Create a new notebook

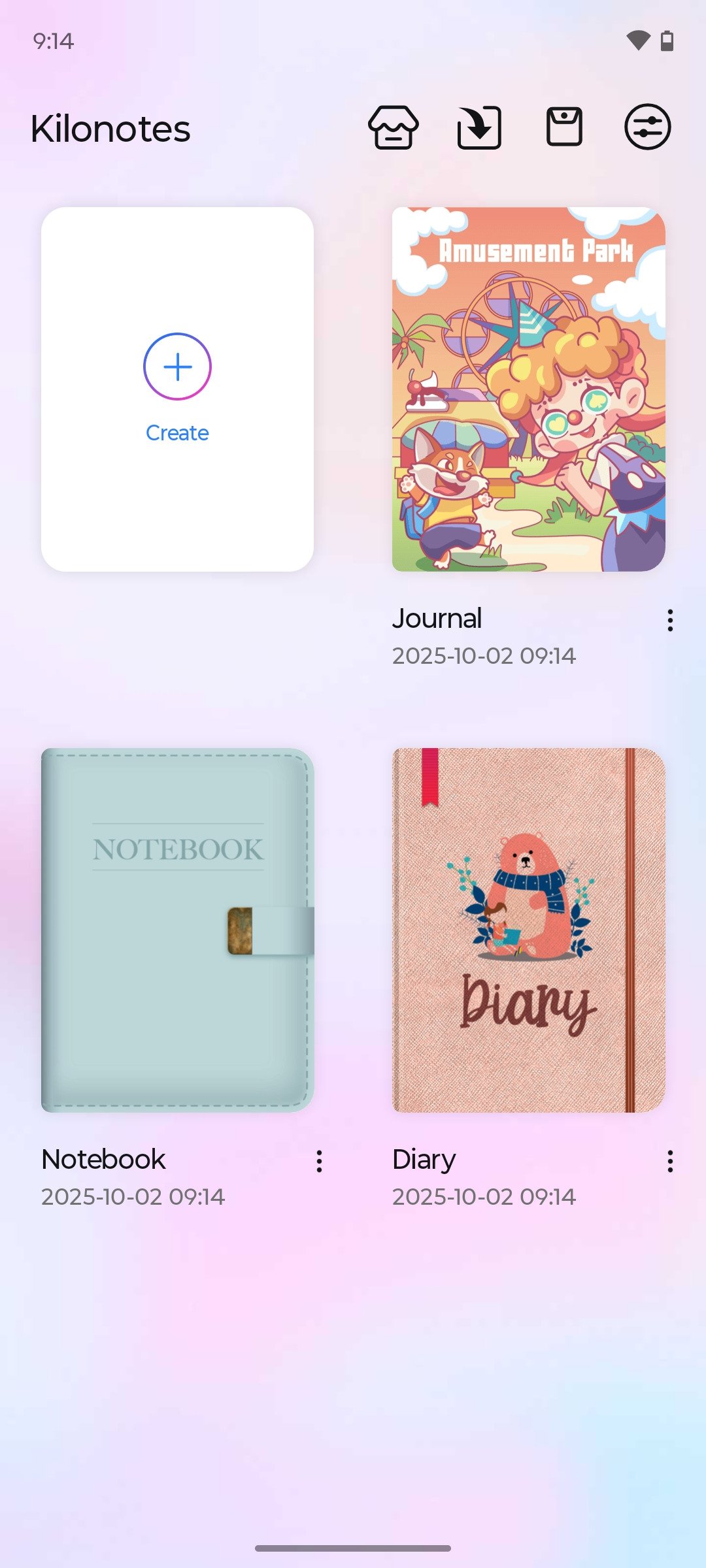coord(177,389)
